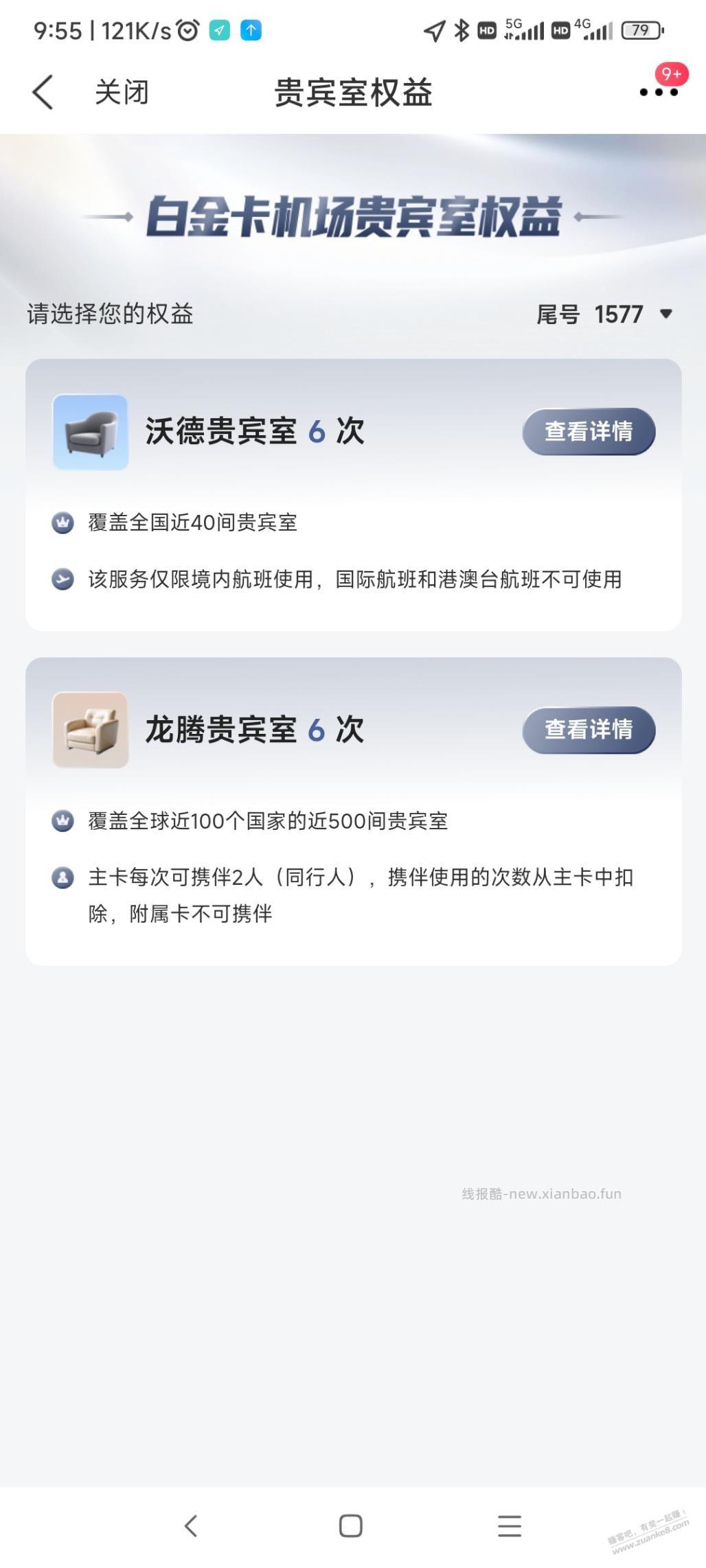706x1568 pixels.
Task: Tap the battery indicator showing 79
Action: (x=641, y=30)
